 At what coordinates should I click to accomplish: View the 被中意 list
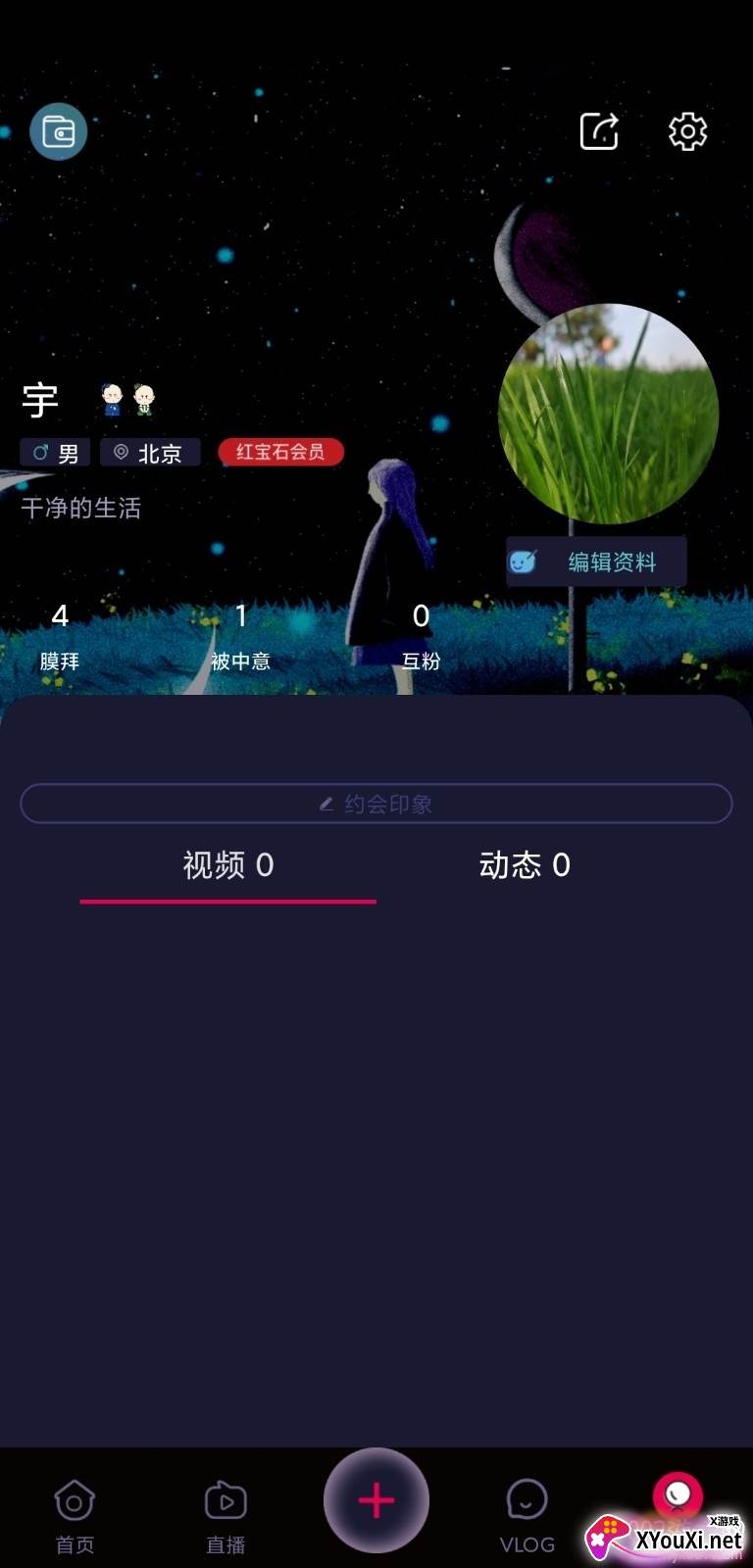tap(240, 635)
